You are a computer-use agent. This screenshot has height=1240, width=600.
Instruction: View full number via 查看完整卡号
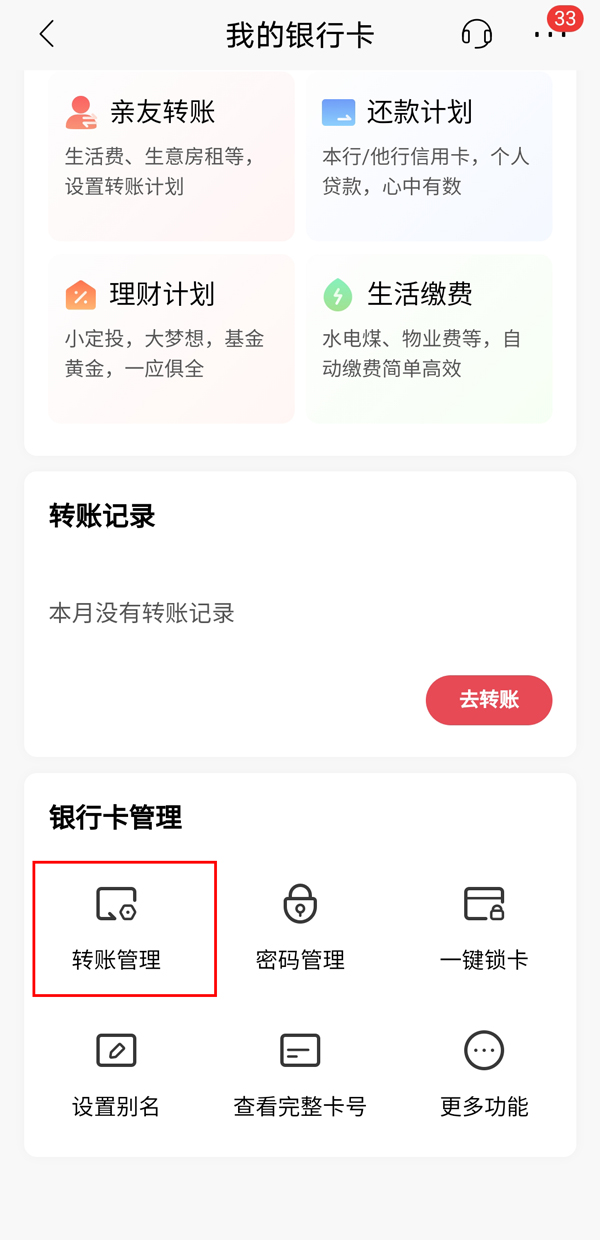[300, 1075]
